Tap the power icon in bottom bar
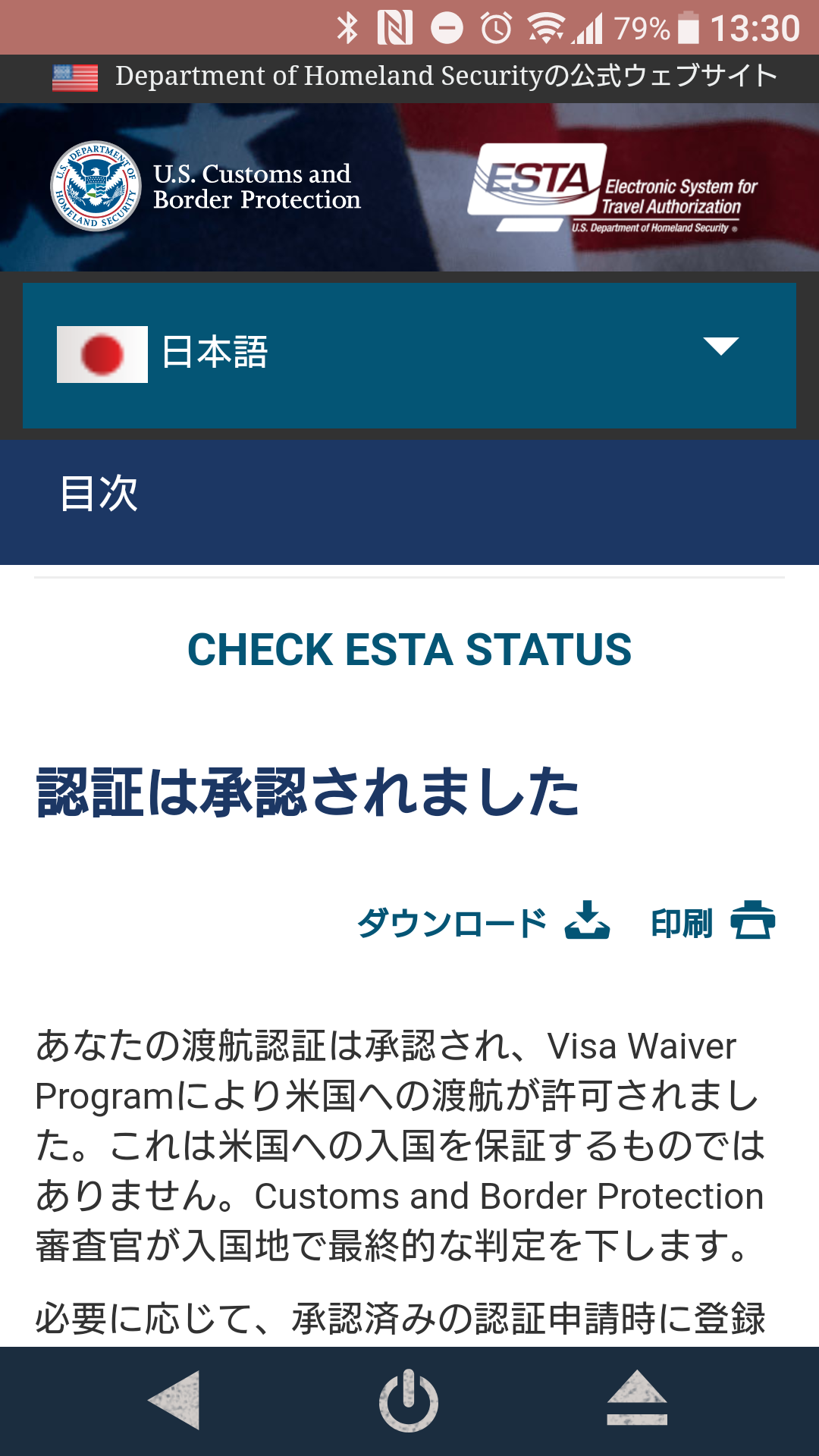Screen dimensions: 819x1456 click(x=409, y=1400)
